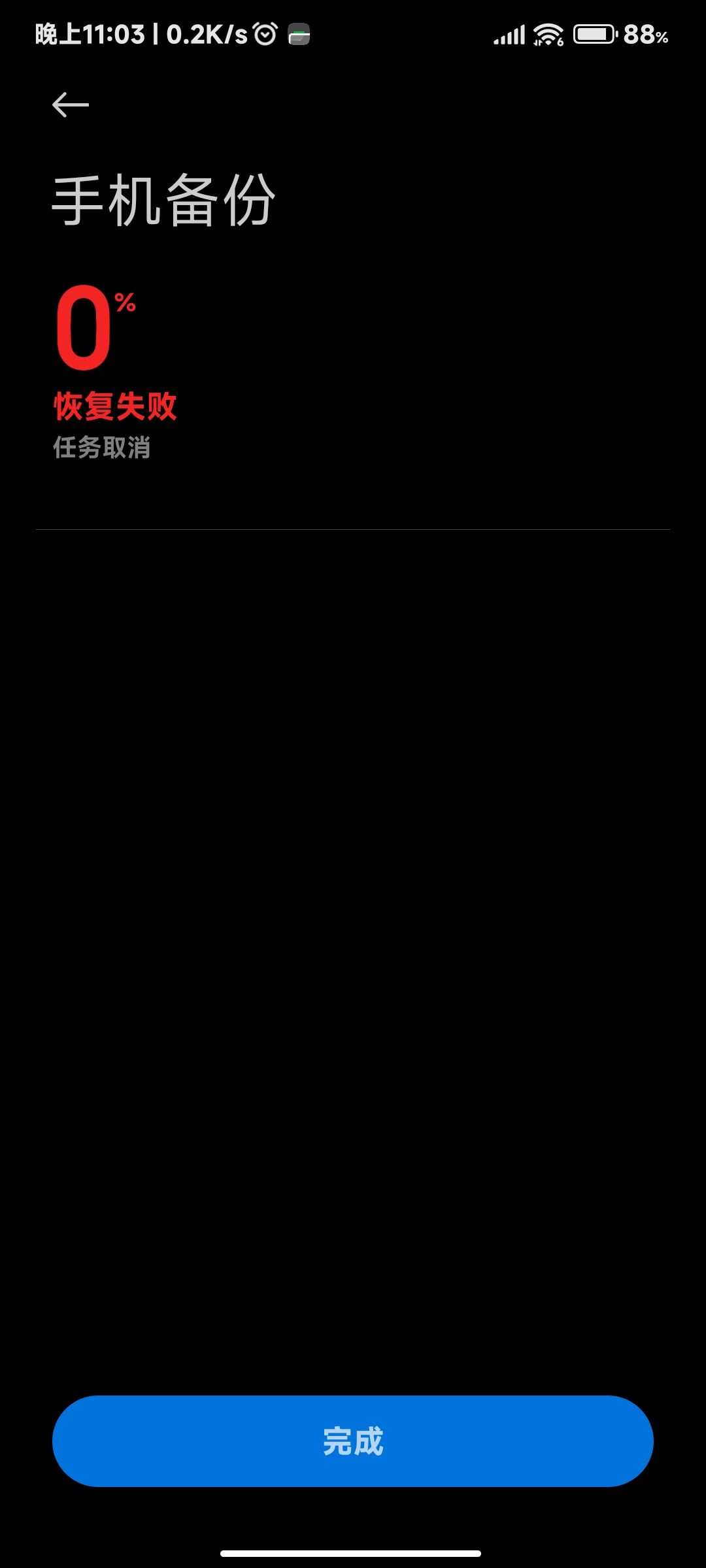Tap the blue 完成 button
706x1568 pixels.
pyautogui.click(x=353, y=1441)
